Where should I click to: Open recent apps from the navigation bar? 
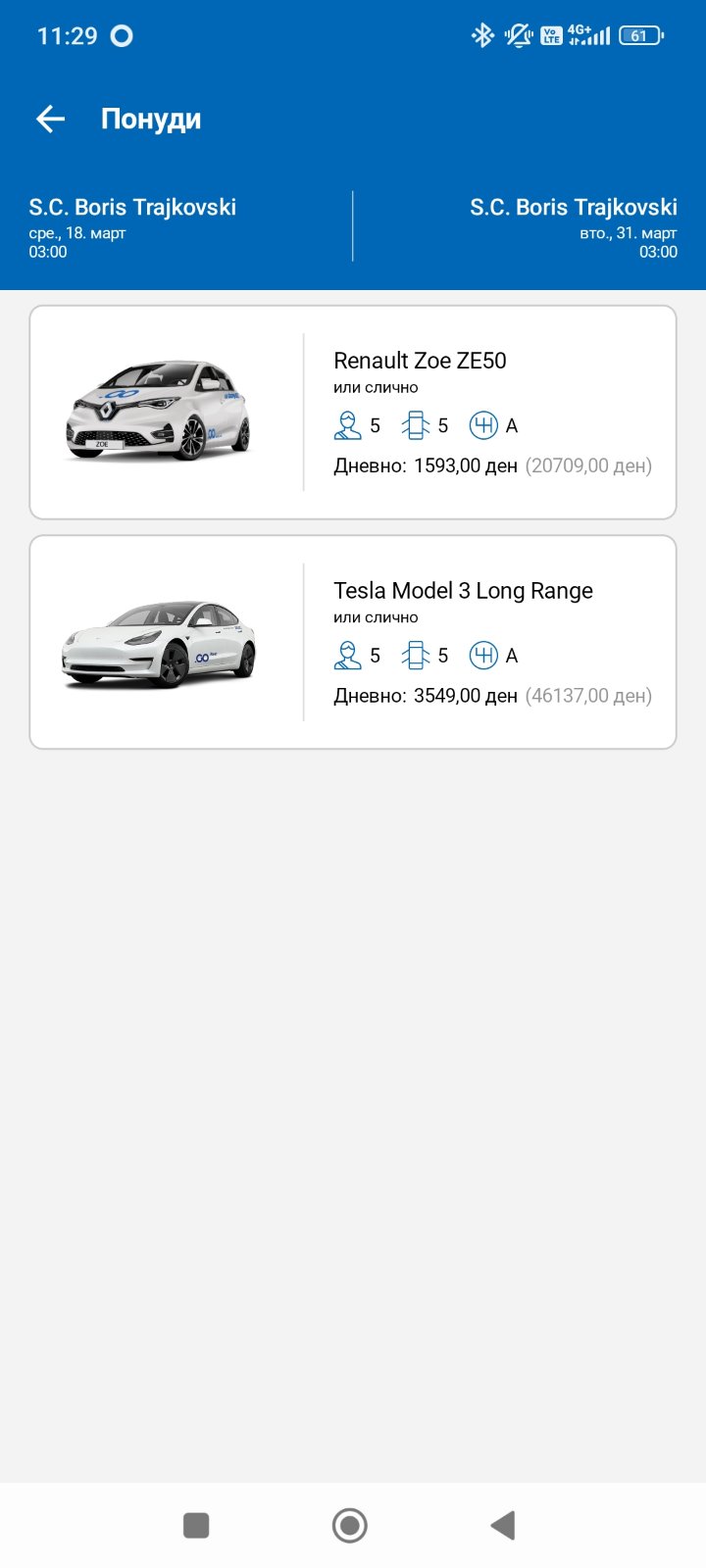coord(196,1525)
